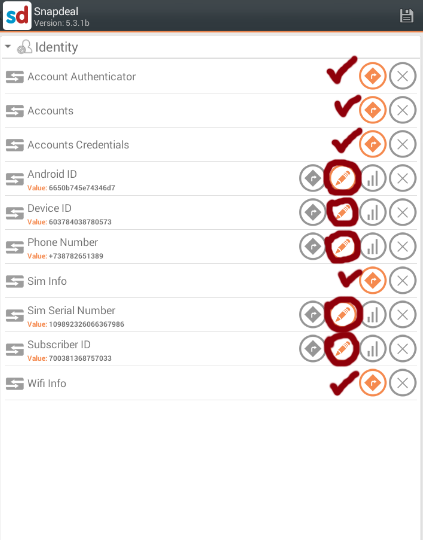Viewport: 423px width, 540px height.
Task: Tap the grey arrow icon for Device ID
Action: pyautogui.click(x=312, y=212)
